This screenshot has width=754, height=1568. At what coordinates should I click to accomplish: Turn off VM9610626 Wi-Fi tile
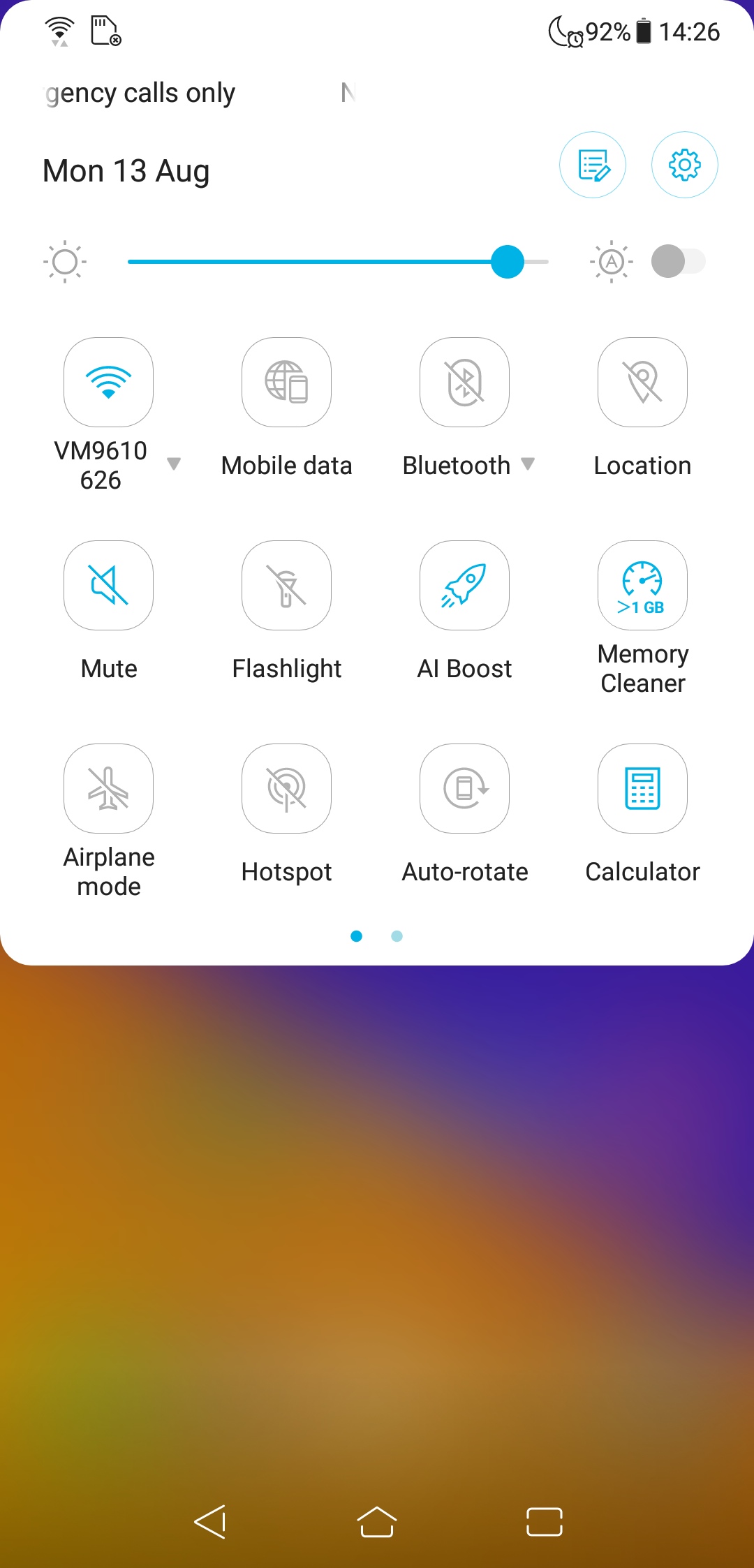[108, 383]
